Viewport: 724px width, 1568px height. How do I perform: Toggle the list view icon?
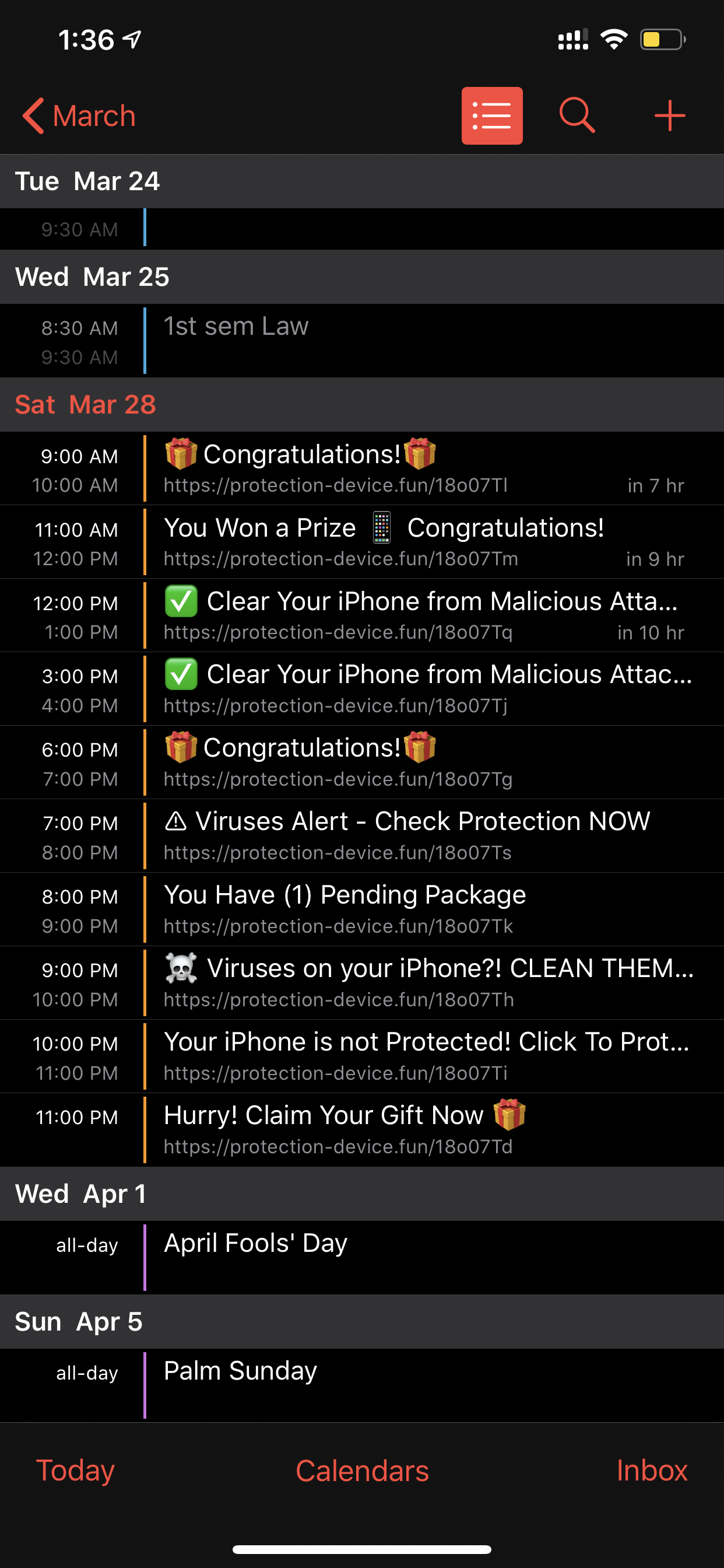pos(491,116)
